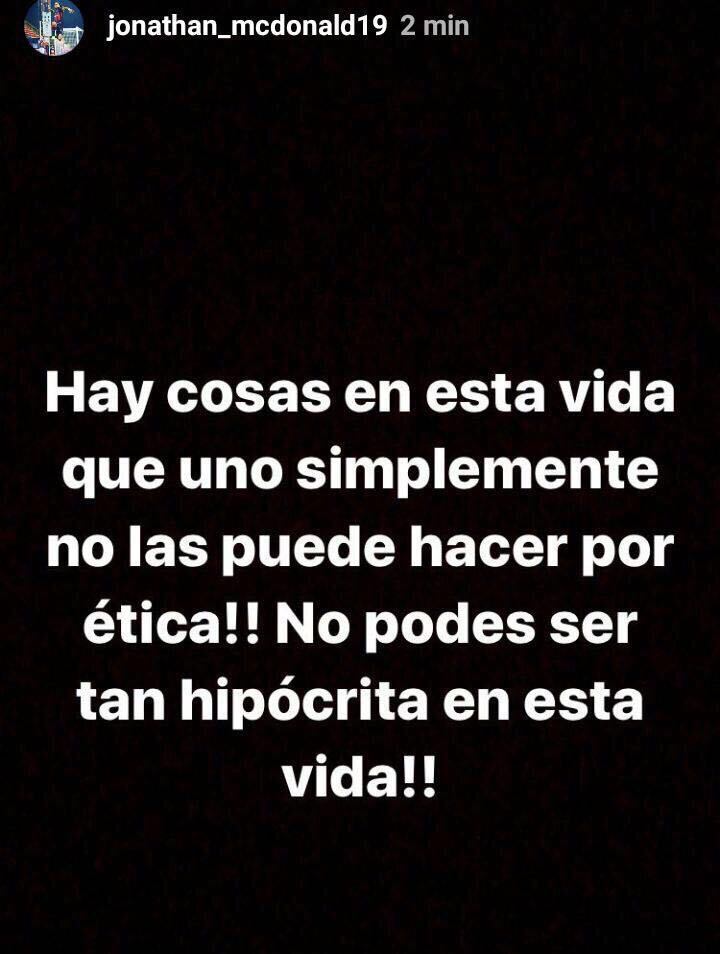This screenshot has width=720, height=954.
Task: Tap the jonathan_mcdonald19 username
Action: click(246, 26)
